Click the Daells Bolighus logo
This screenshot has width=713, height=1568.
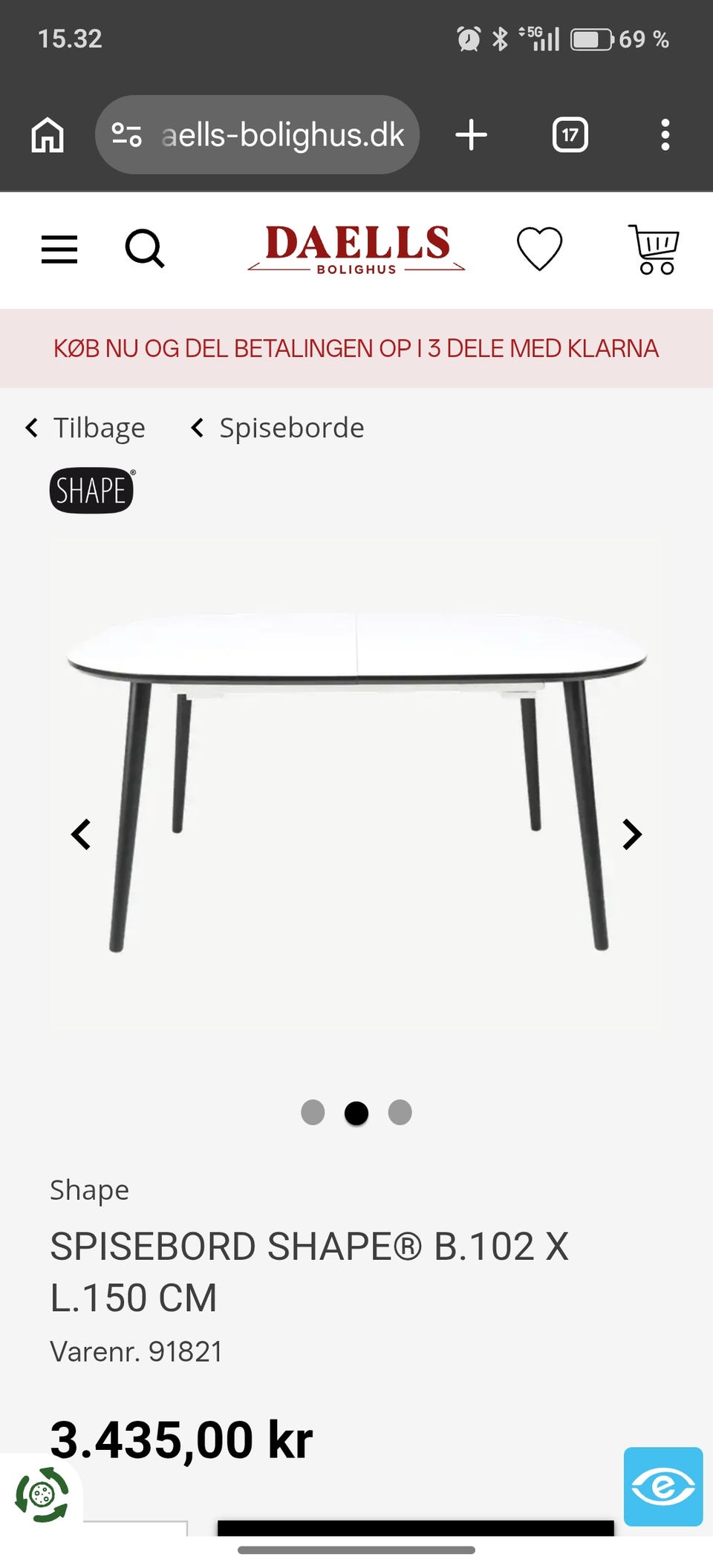357,249
